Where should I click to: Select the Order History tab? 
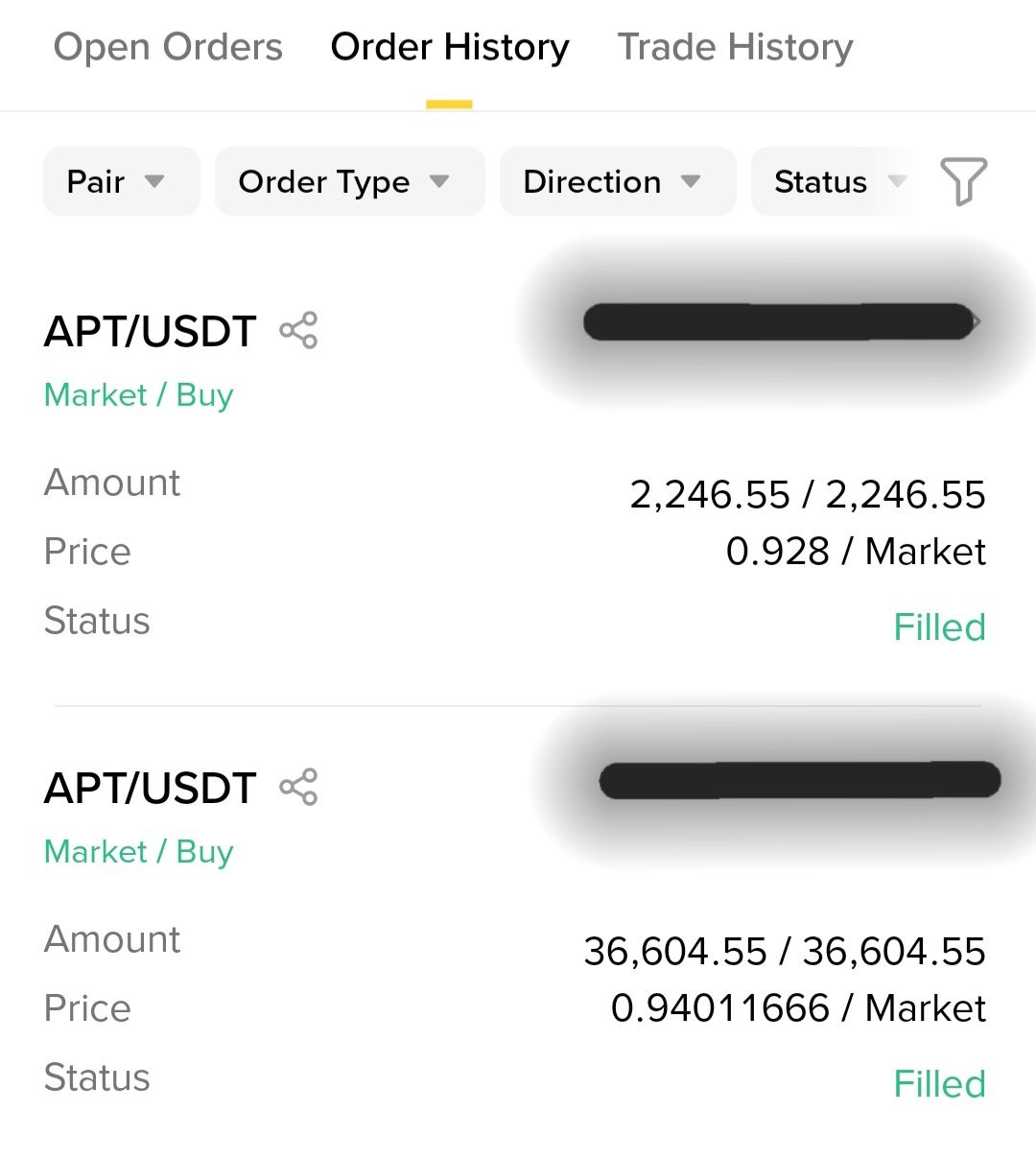449,47
